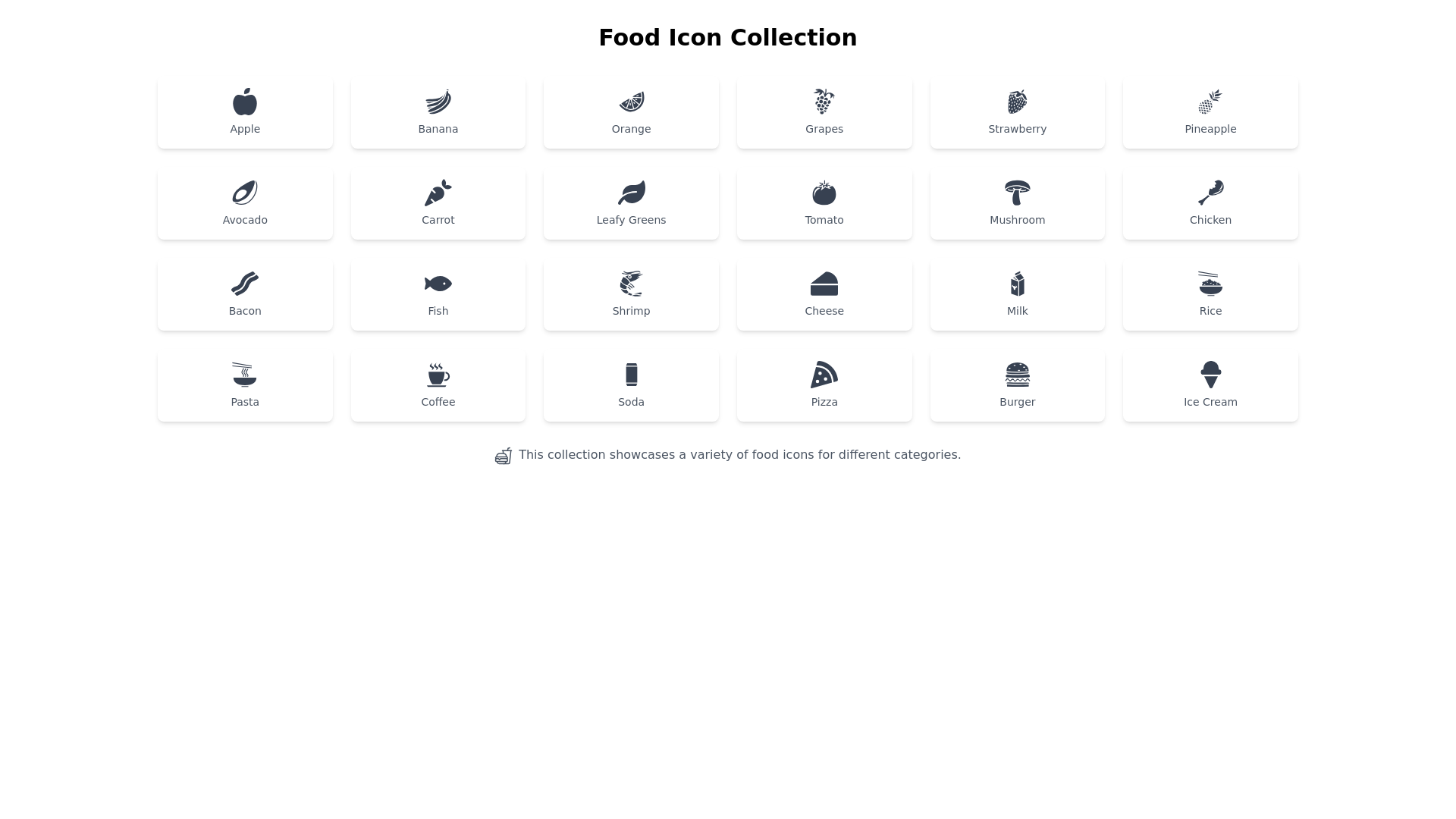Select the Coffee card

(438, 385)
